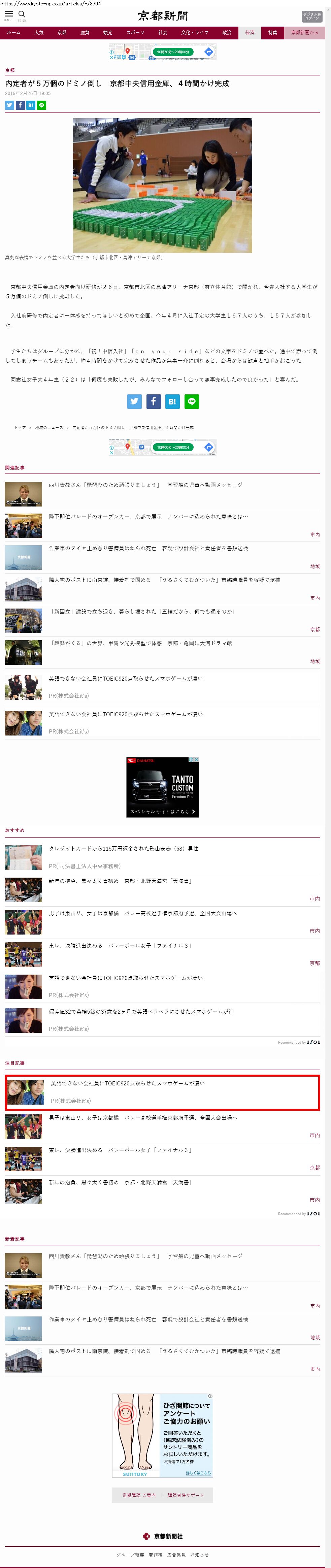This screenshot has width=331, height=1568.
Task: Open the hamburger menu
Action: click(8, 14)
